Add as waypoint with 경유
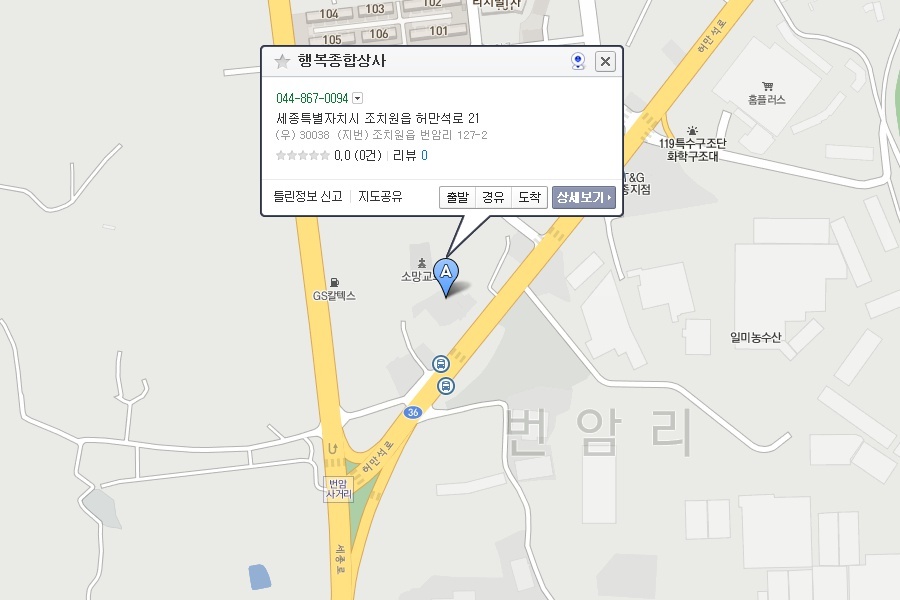This screenshot has width=900, height=600. pyautogui.click(x=493, y=197)
